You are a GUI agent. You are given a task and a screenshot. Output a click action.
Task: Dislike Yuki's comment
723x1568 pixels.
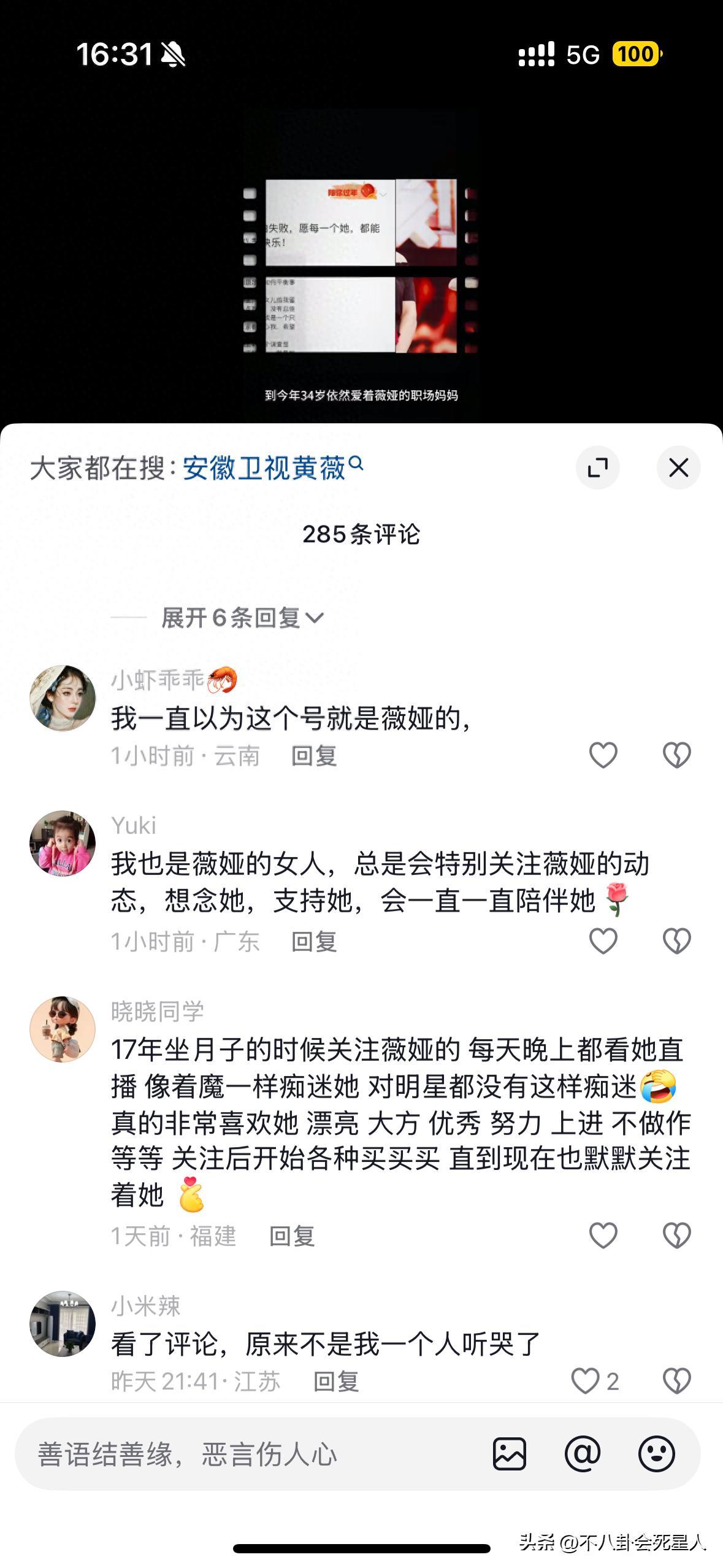click(x=676, y=941)
